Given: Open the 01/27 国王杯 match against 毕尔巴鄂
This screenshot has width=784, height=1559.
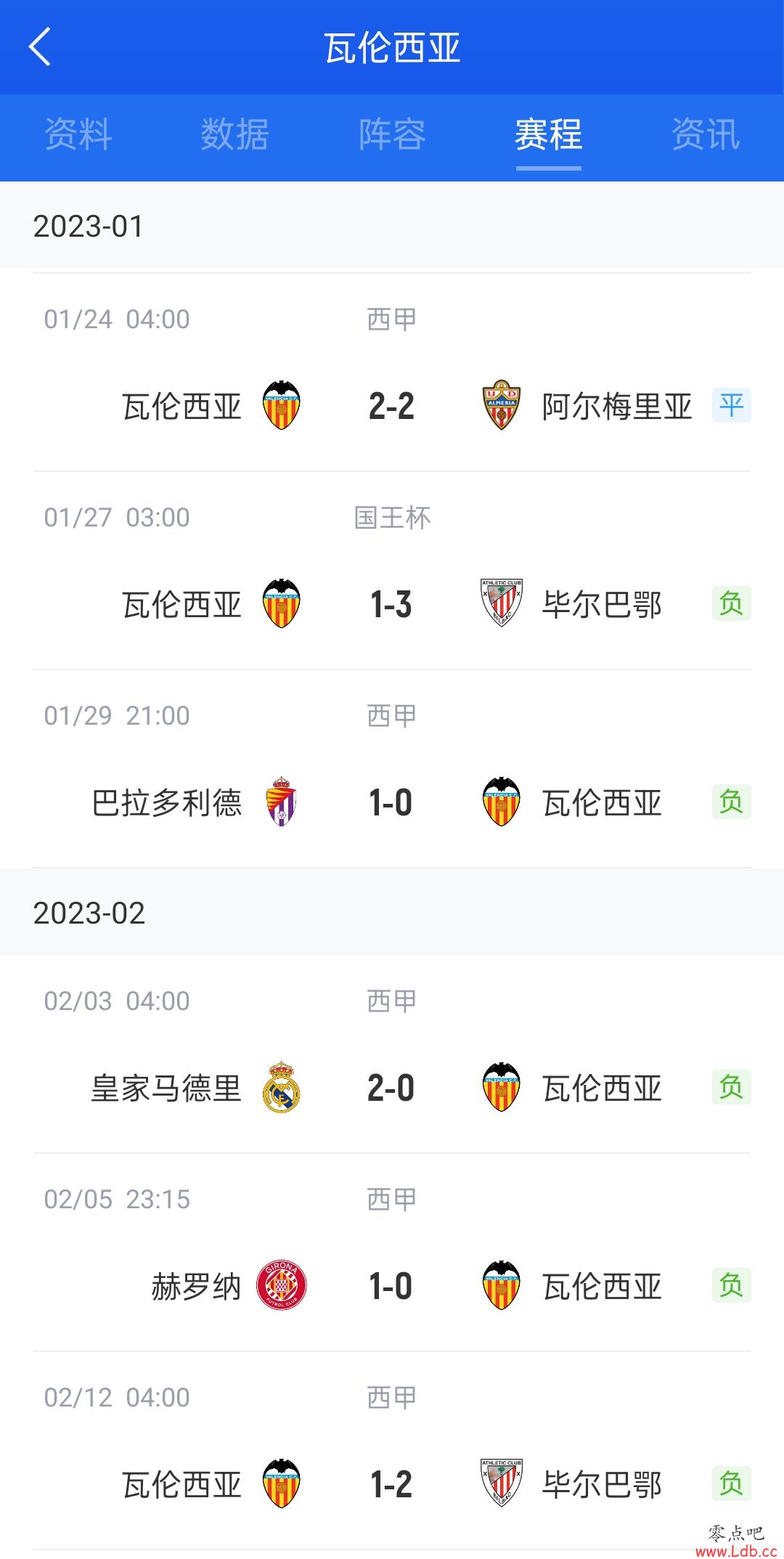Looking at the screenshot, I should 392,571.
